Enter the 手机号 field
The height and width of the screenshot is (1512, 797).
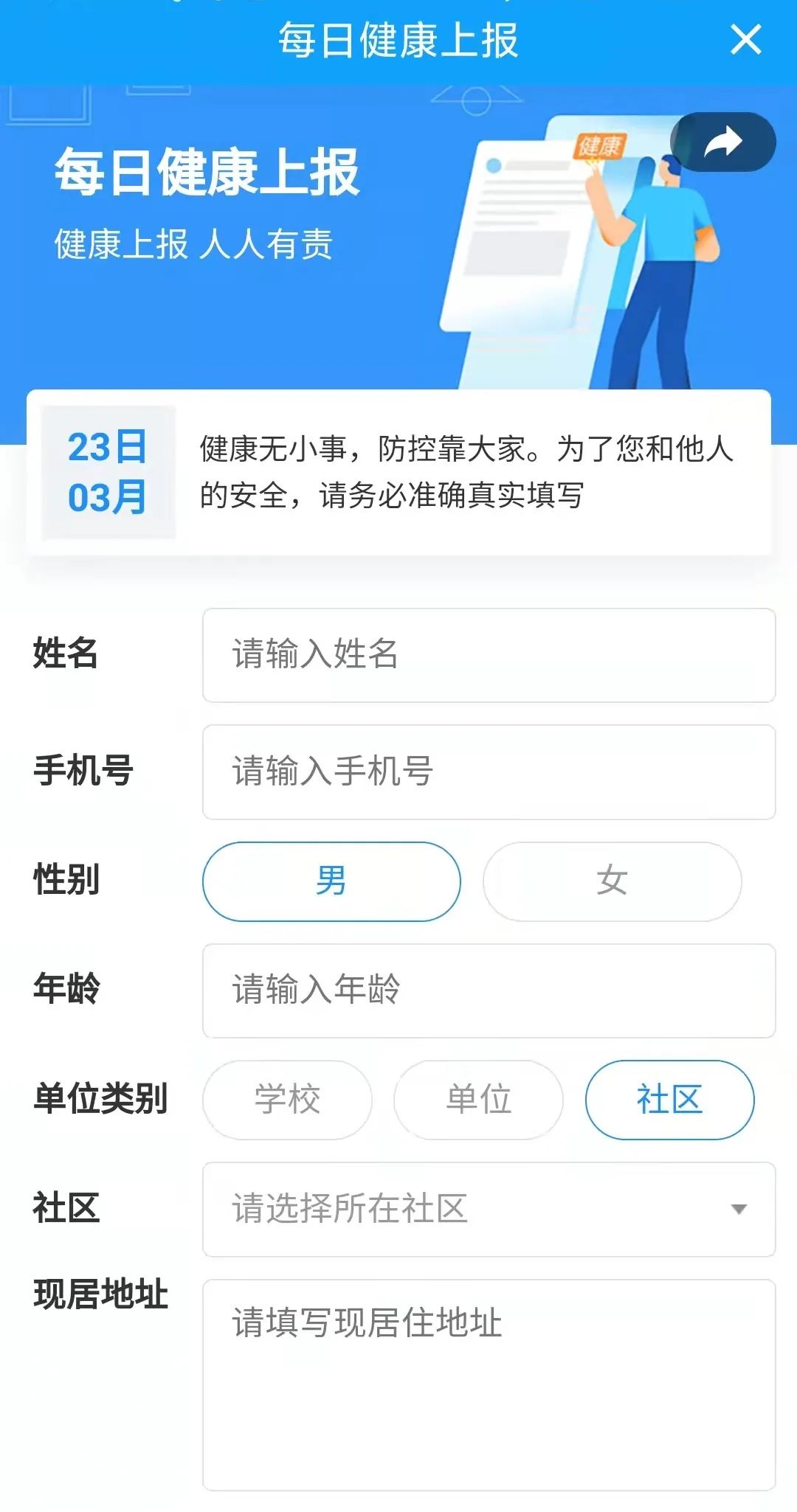pos(489,771)
